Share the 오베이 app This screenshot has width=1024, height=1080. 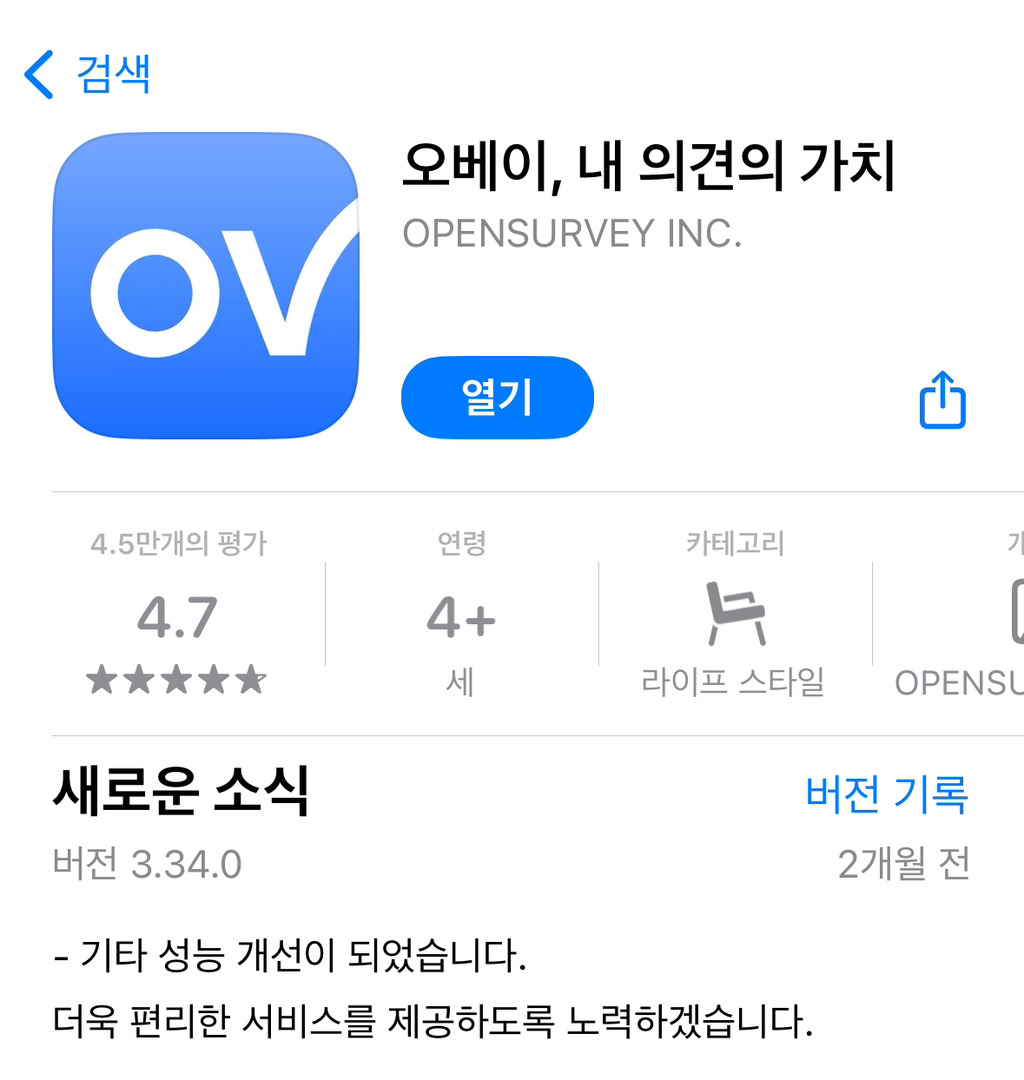[x=943, y=399]
